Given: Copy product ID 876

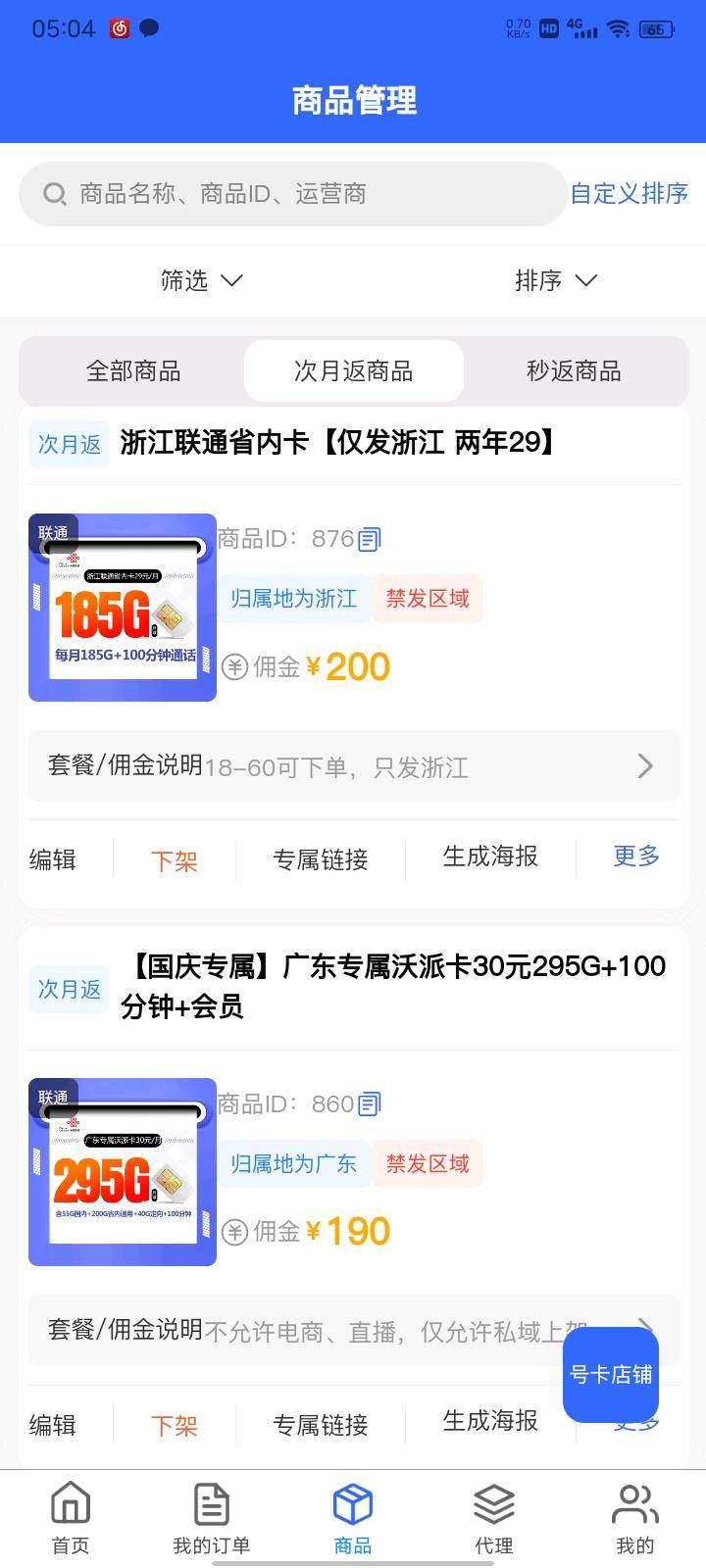Looking at the screenshot, I should pos(370,539).
